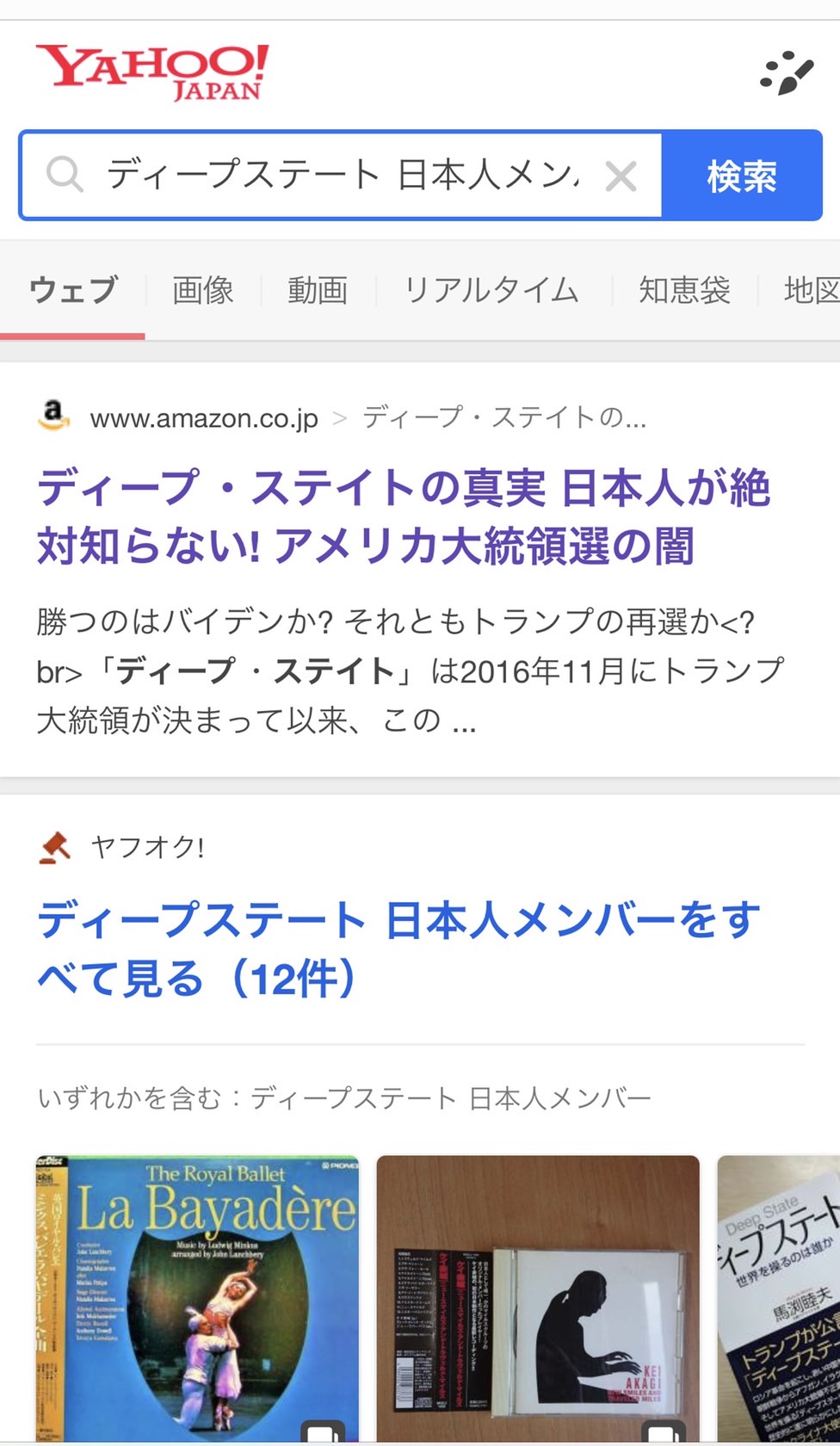840x1446 pixels.
Task: Open the paintbrush icon at top right
Action: coord(787,74)
